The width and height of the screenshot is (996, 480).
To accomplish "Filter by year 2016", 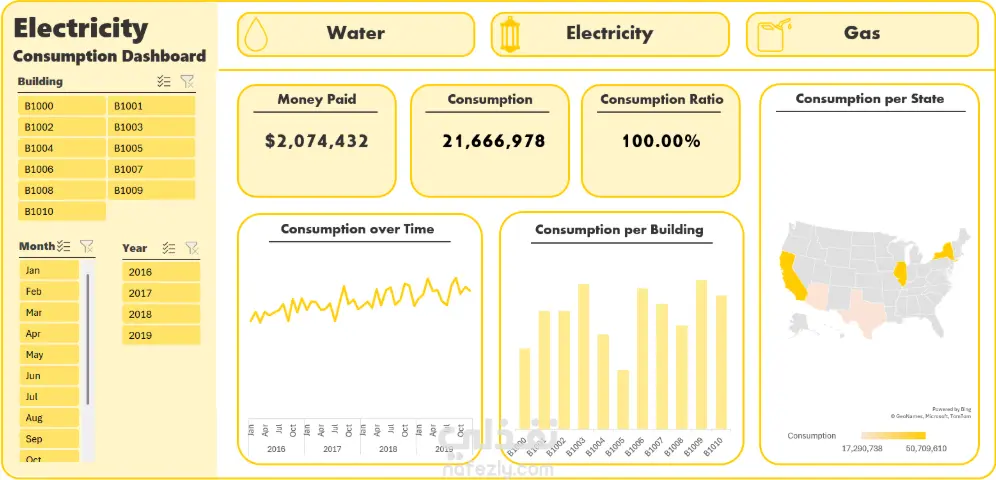I will point(161,272).
